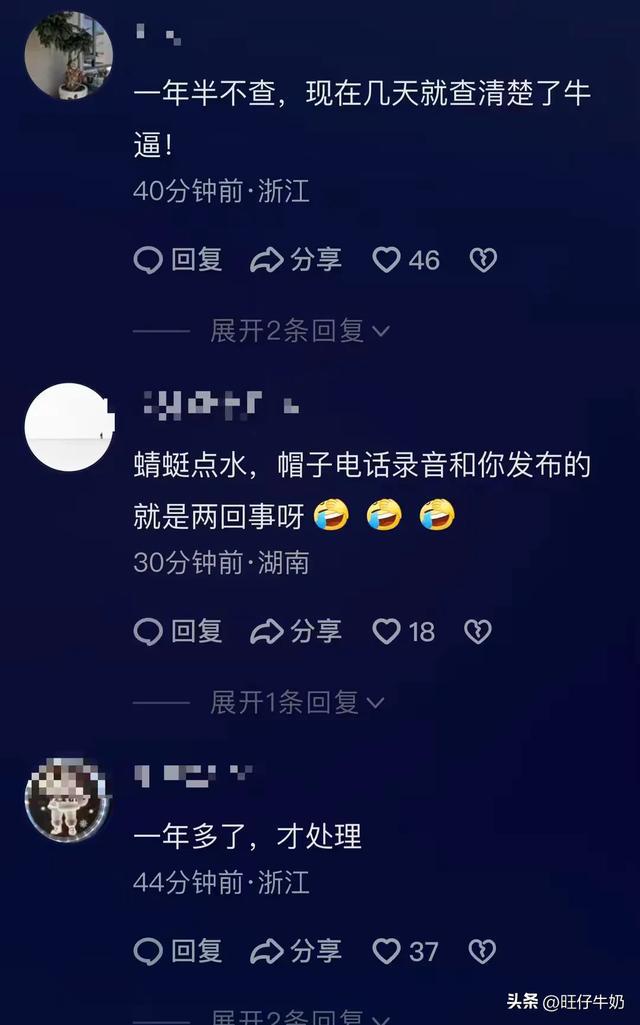Expand 展开1条回复 under the Hunan comment
Screen dimensions: 640x1025
click(x=297, y=702)
